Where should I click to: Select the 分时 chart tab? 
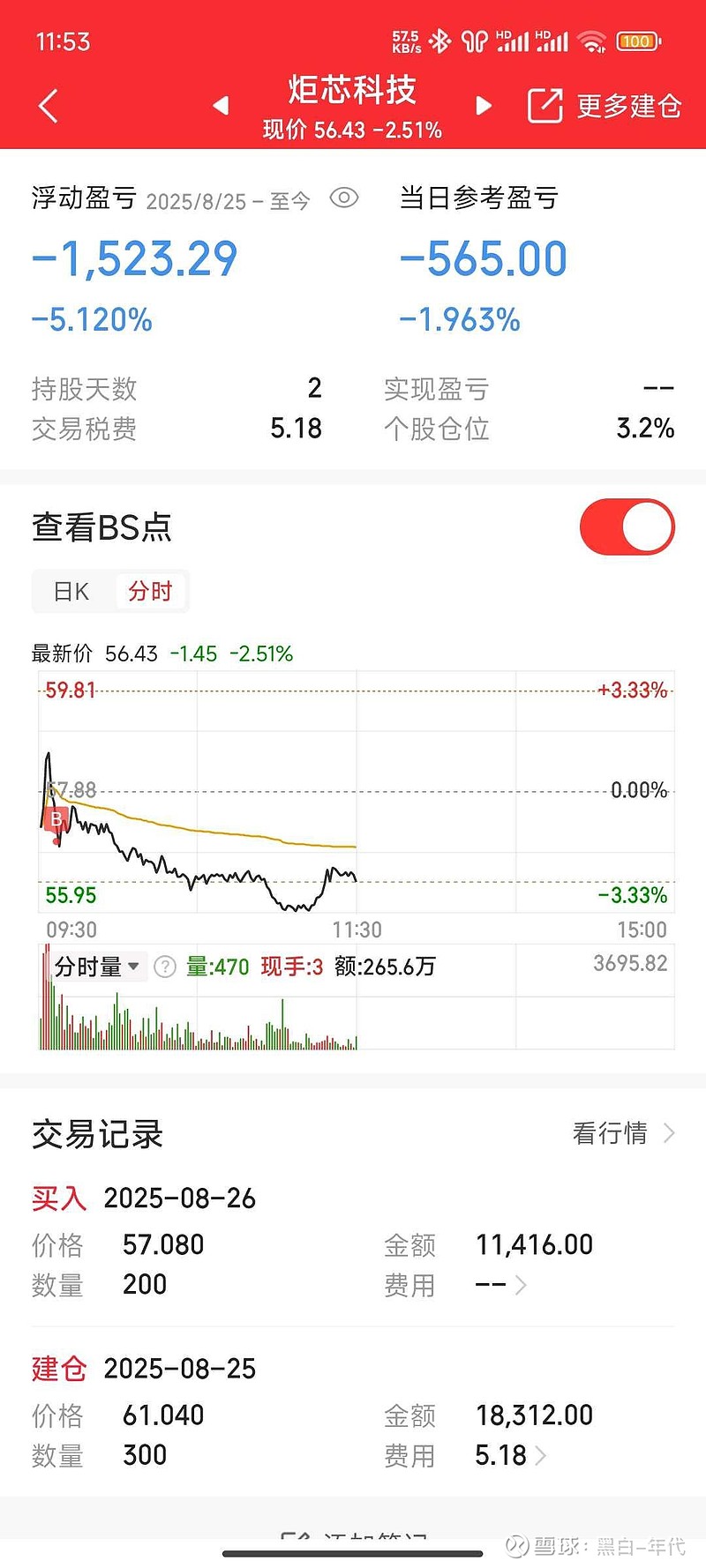point(150,592)
